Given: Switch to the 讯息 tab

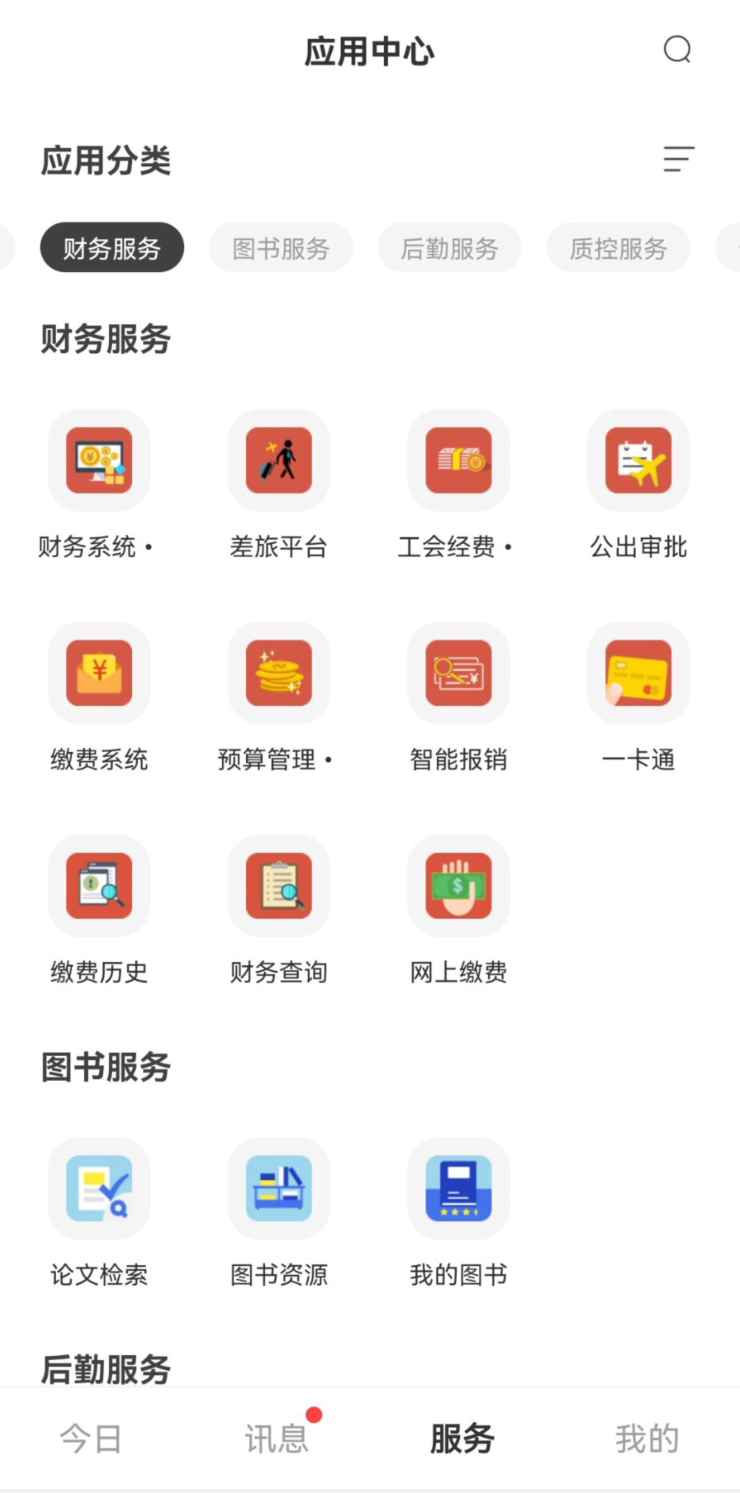Looking at the screenshot, I should 277,1438.
